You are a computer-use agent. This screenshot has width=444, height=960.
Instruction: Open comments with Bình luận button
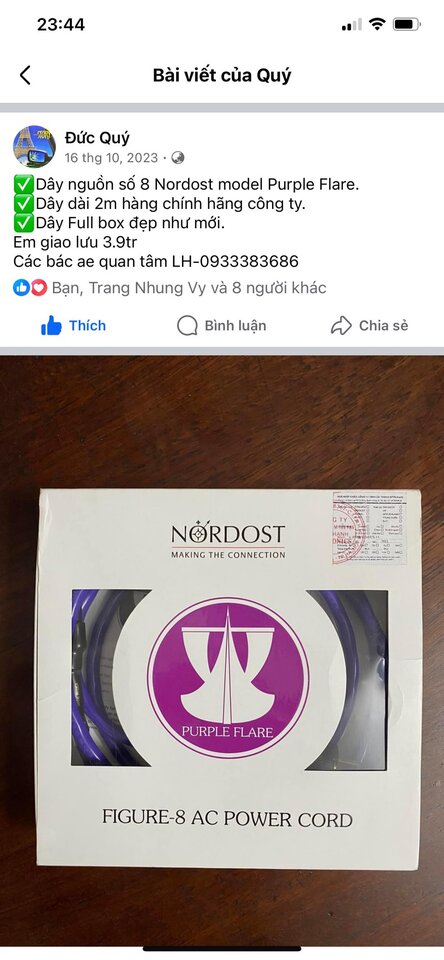click(222, 326)
